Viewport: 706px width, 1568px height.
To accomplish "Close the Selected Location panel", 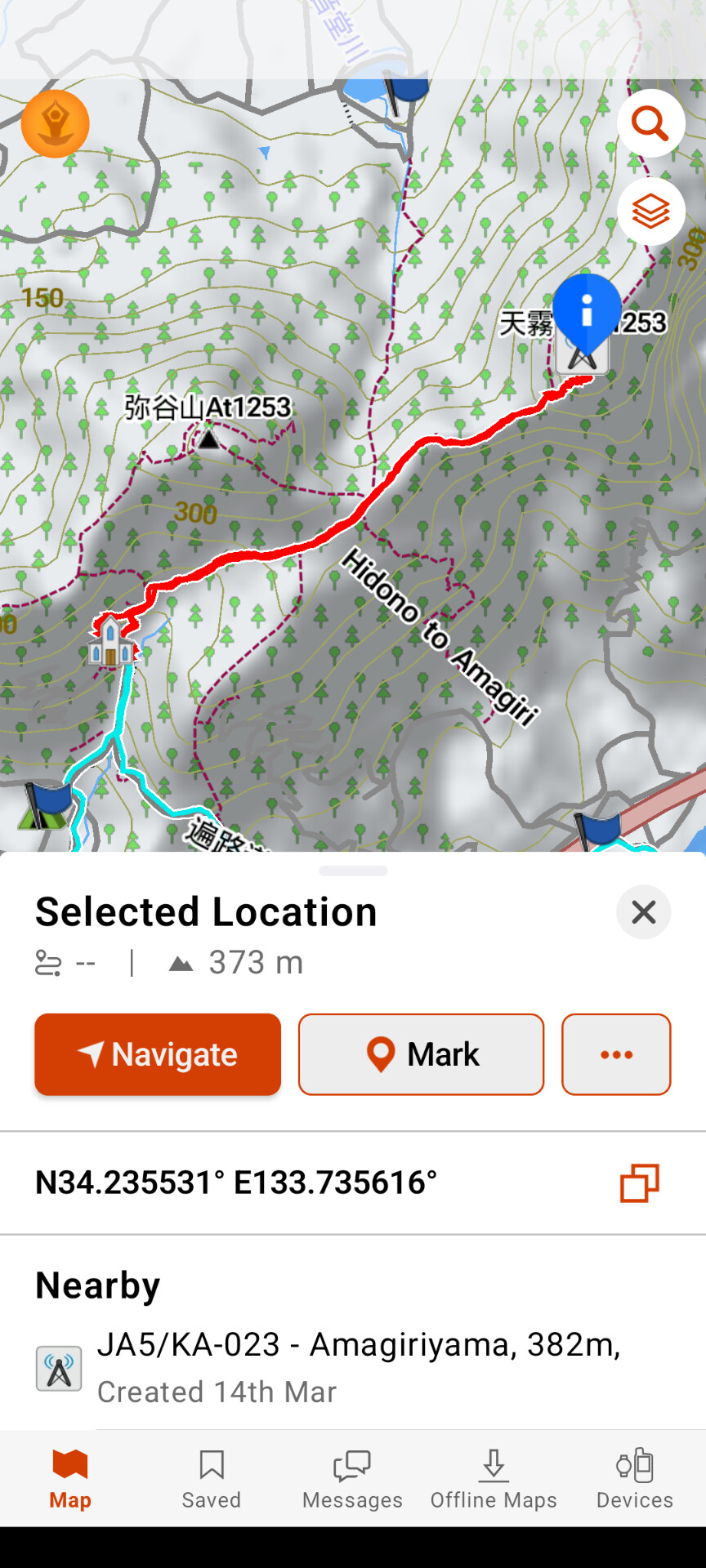I will click(644, 912).
